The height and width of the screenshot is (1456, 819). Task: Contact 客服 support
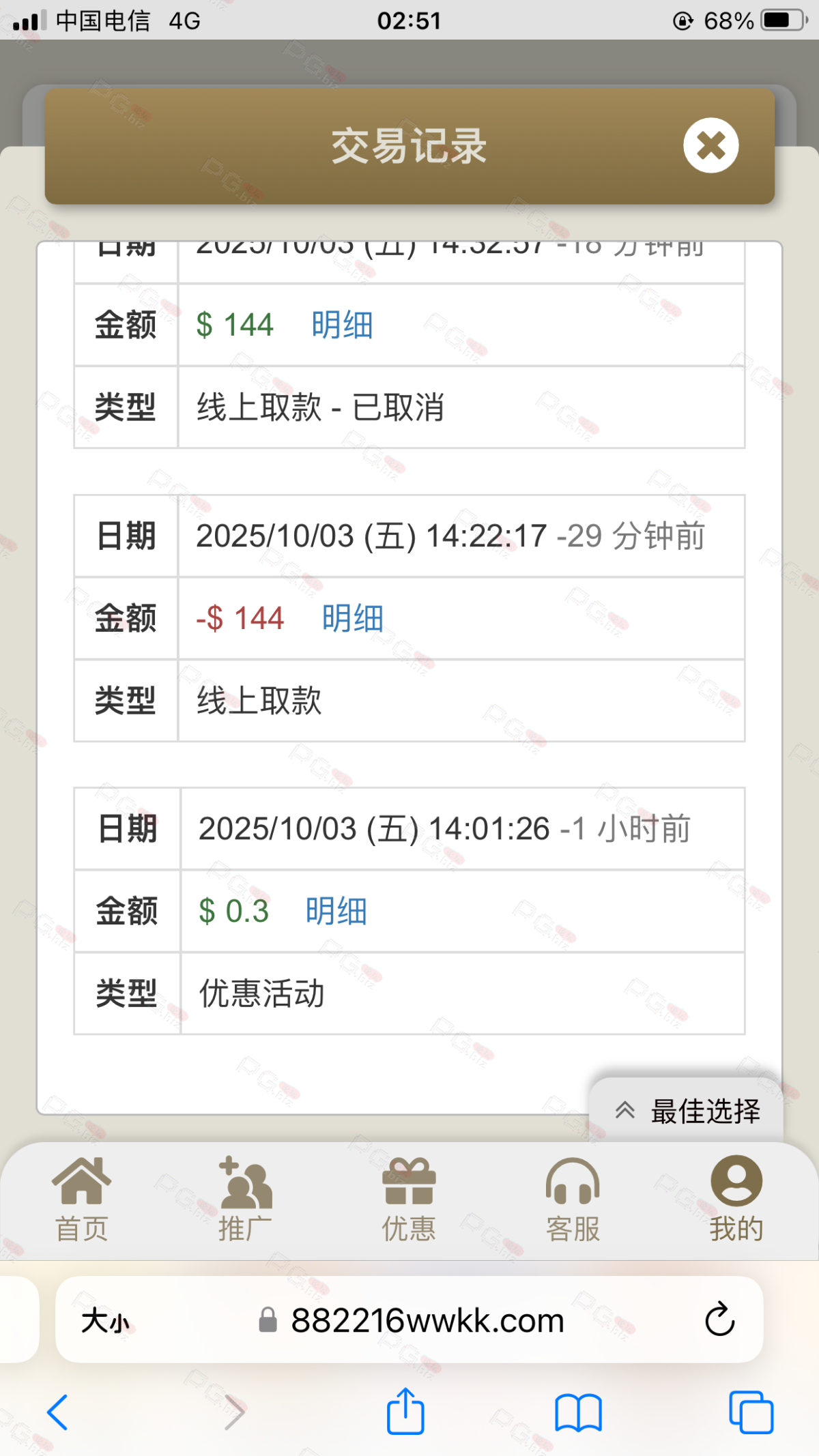point(573,1200)
